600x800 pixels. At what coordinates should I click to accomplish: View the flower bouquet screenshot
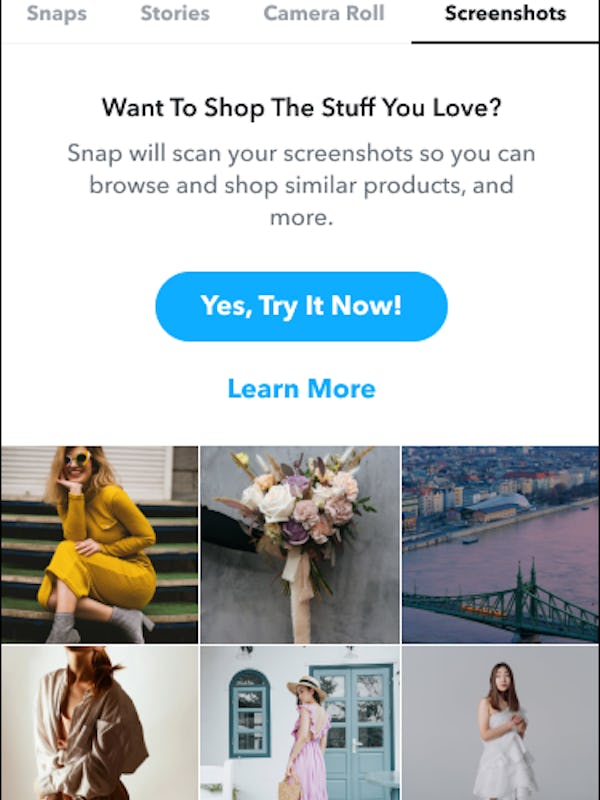[300, 544]
